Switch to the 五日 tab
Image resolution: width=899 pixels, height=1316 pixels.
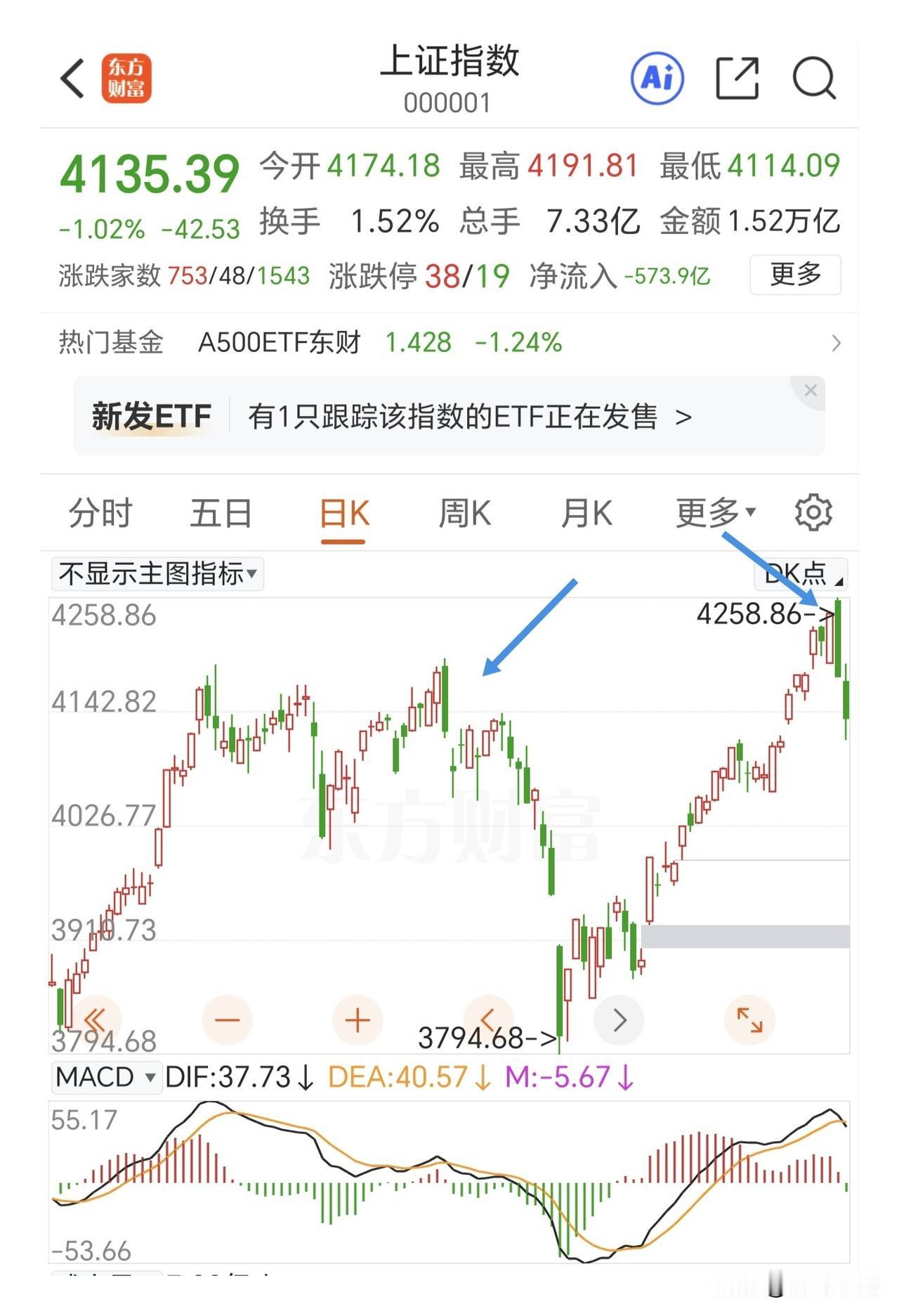coord(221,513)
